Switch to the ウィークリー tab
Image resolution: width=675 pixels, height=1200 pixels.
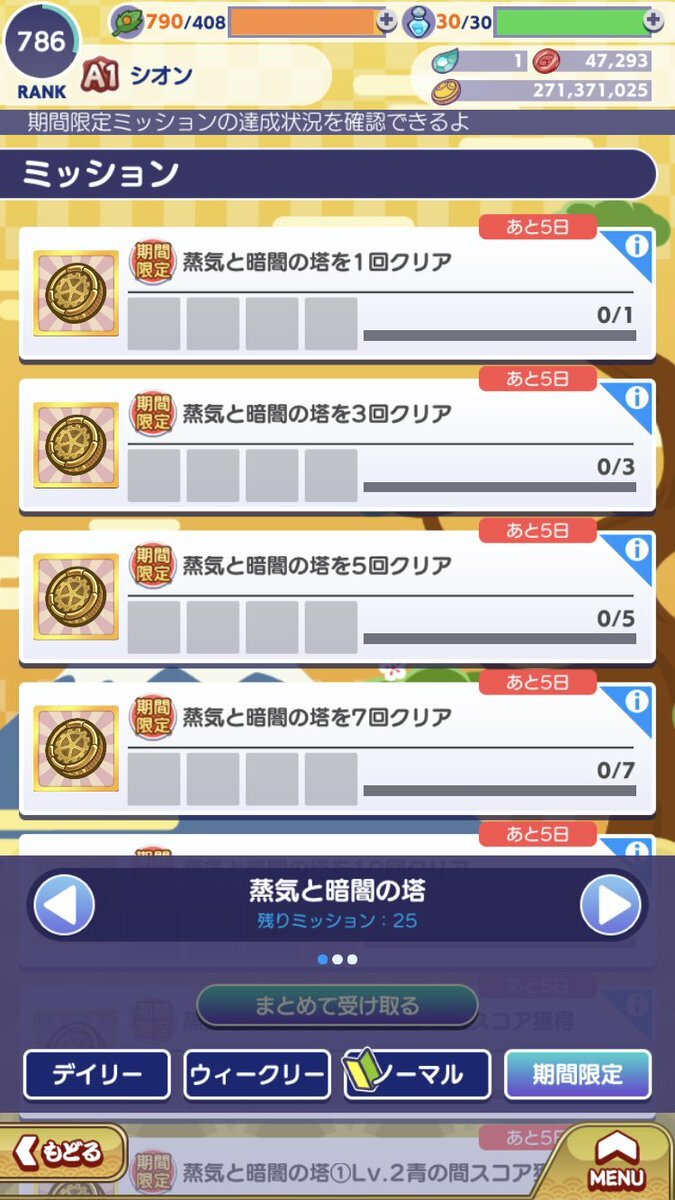pos(257,1075)
